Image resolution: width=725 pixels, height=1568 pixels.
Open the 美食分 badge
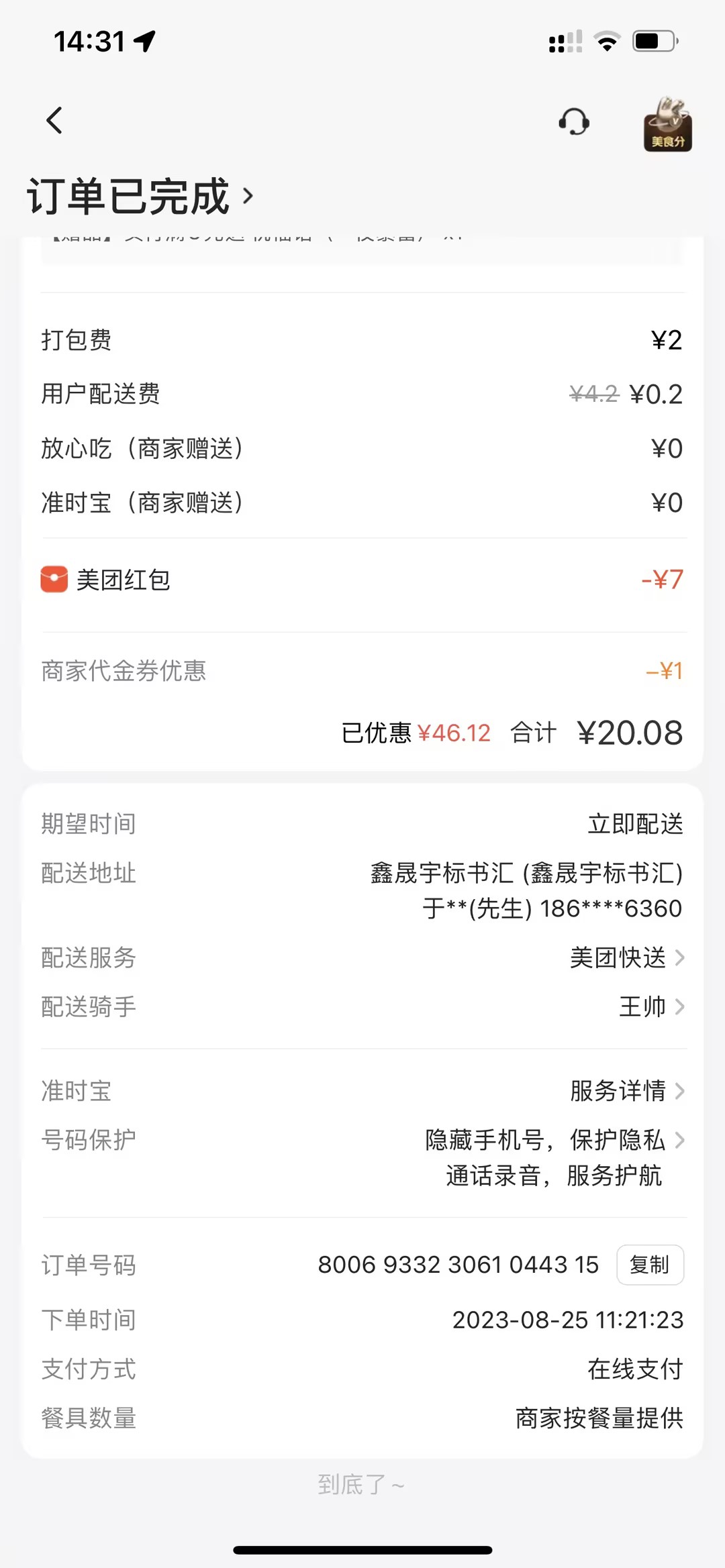[667, 125]
